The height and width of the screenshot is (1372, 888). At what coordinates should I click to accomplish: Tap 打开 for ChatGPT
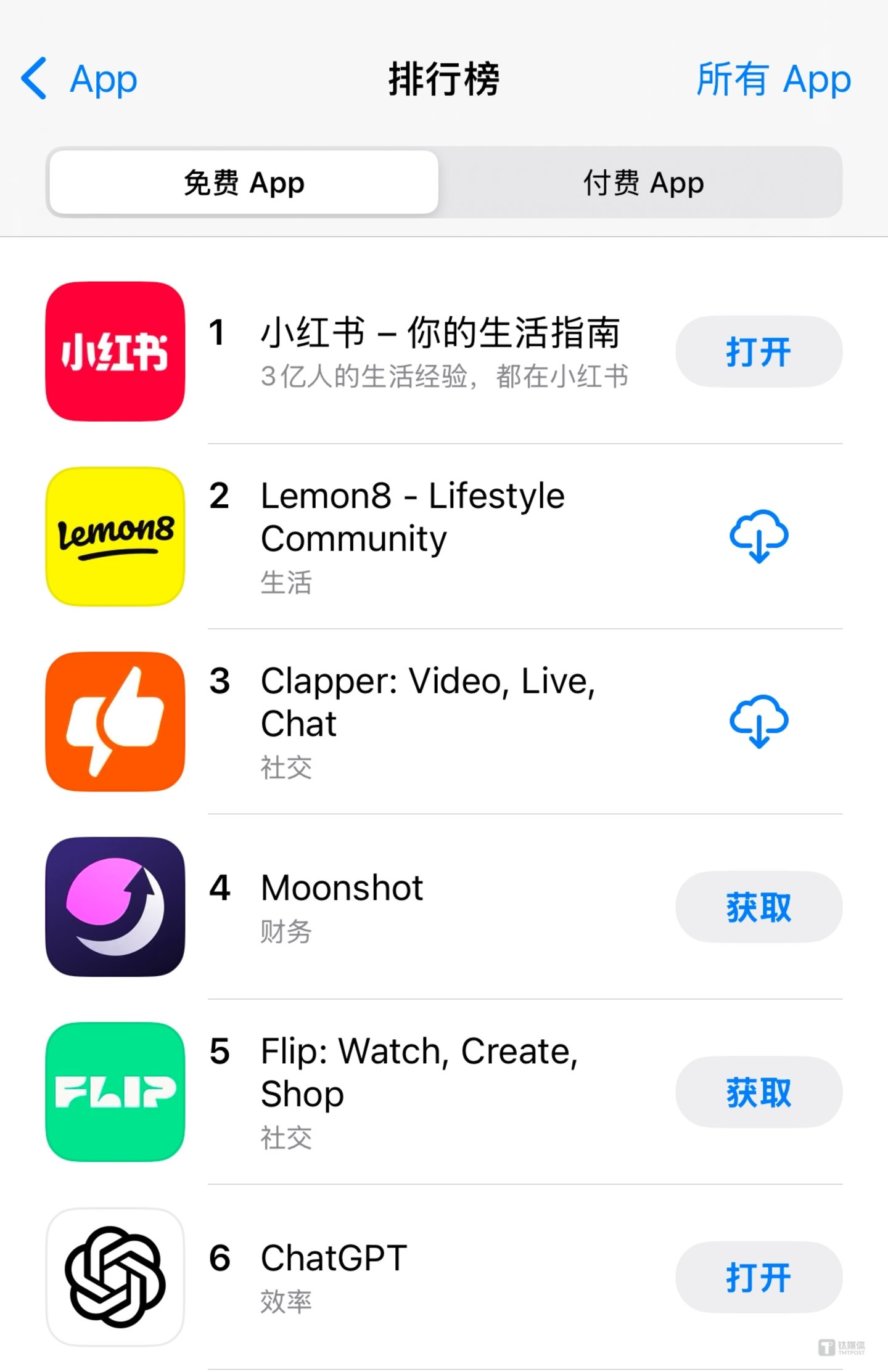point(758,1277)
